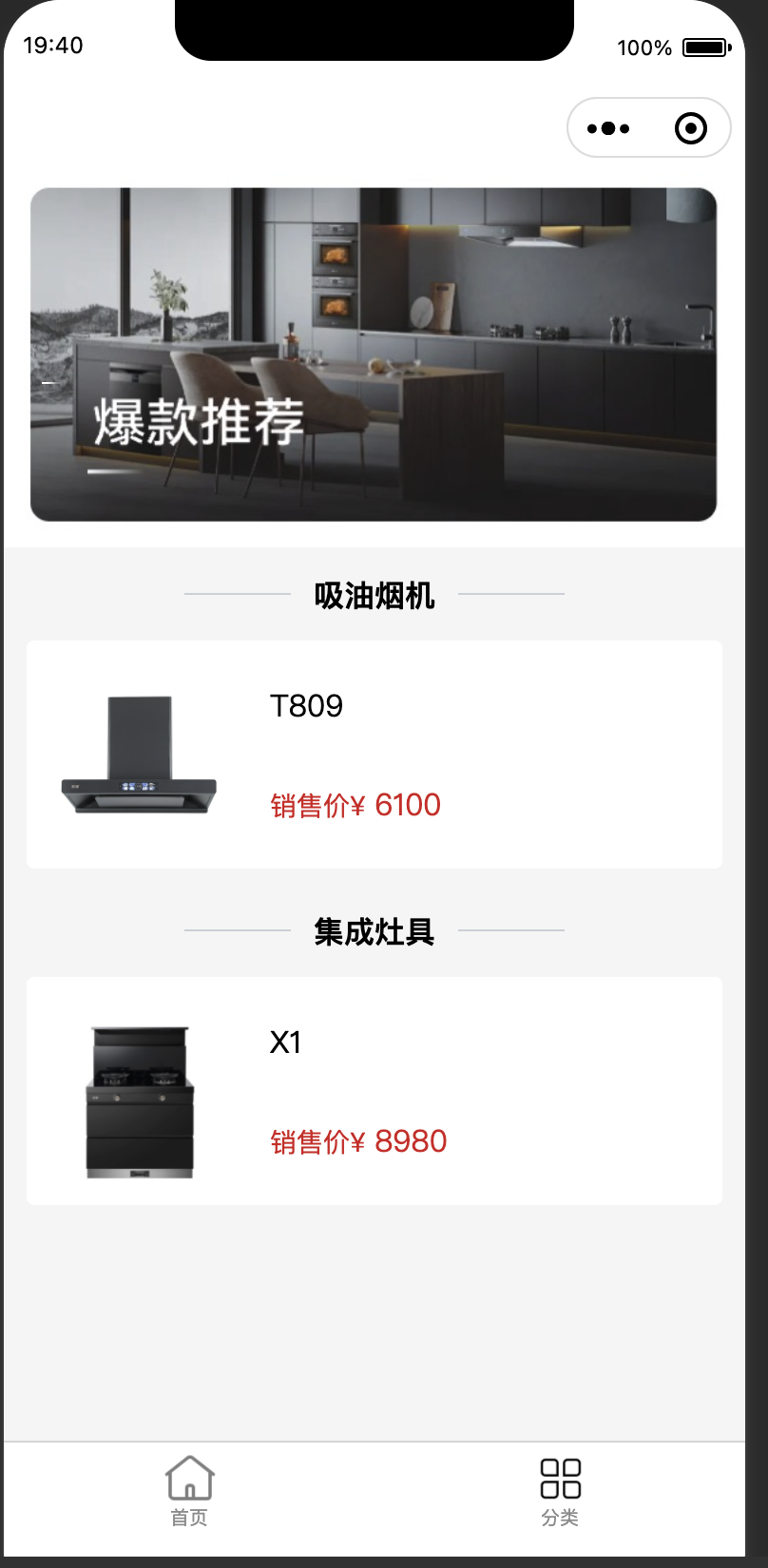View the X1 integrated stove product card
This screenshot has width=768, height=1568.
(x=374, y=1091)
